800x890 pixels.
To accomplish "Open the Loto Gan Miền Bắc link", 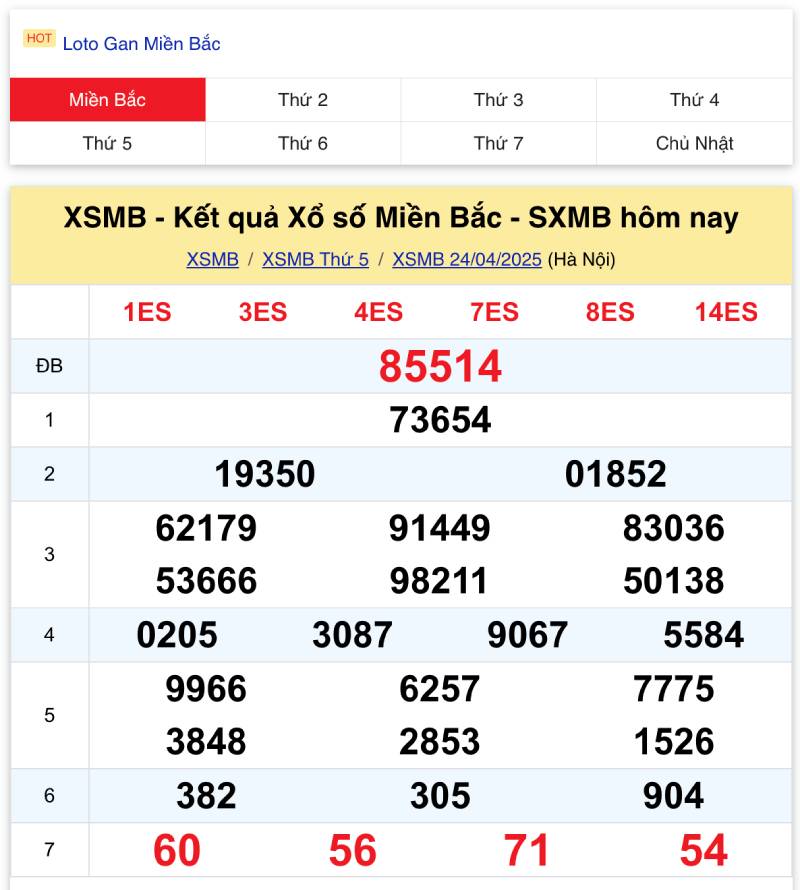I will [141, 44].
